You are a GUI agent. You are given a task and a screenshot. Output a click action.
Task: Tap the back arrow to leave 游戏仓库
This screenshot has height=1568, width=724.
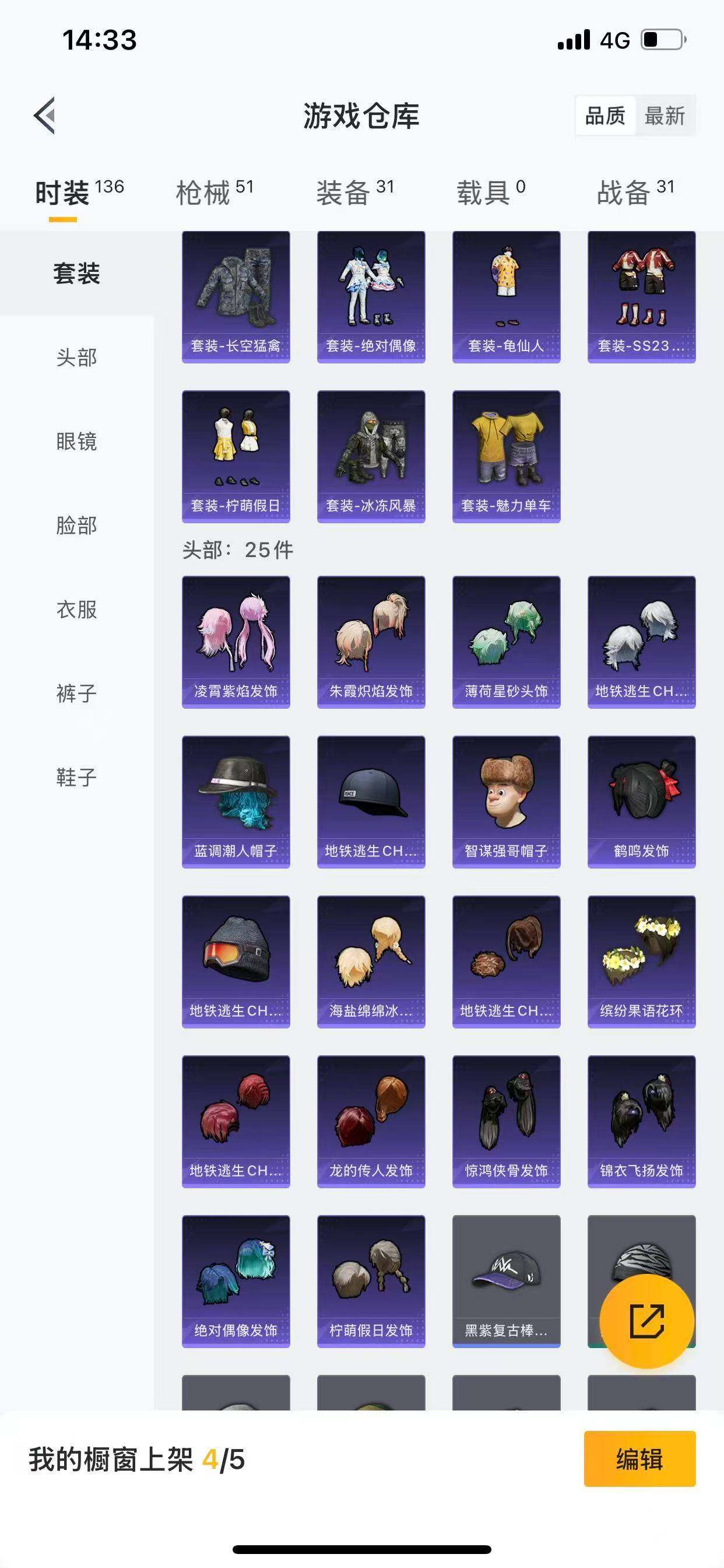click(45, 117)
